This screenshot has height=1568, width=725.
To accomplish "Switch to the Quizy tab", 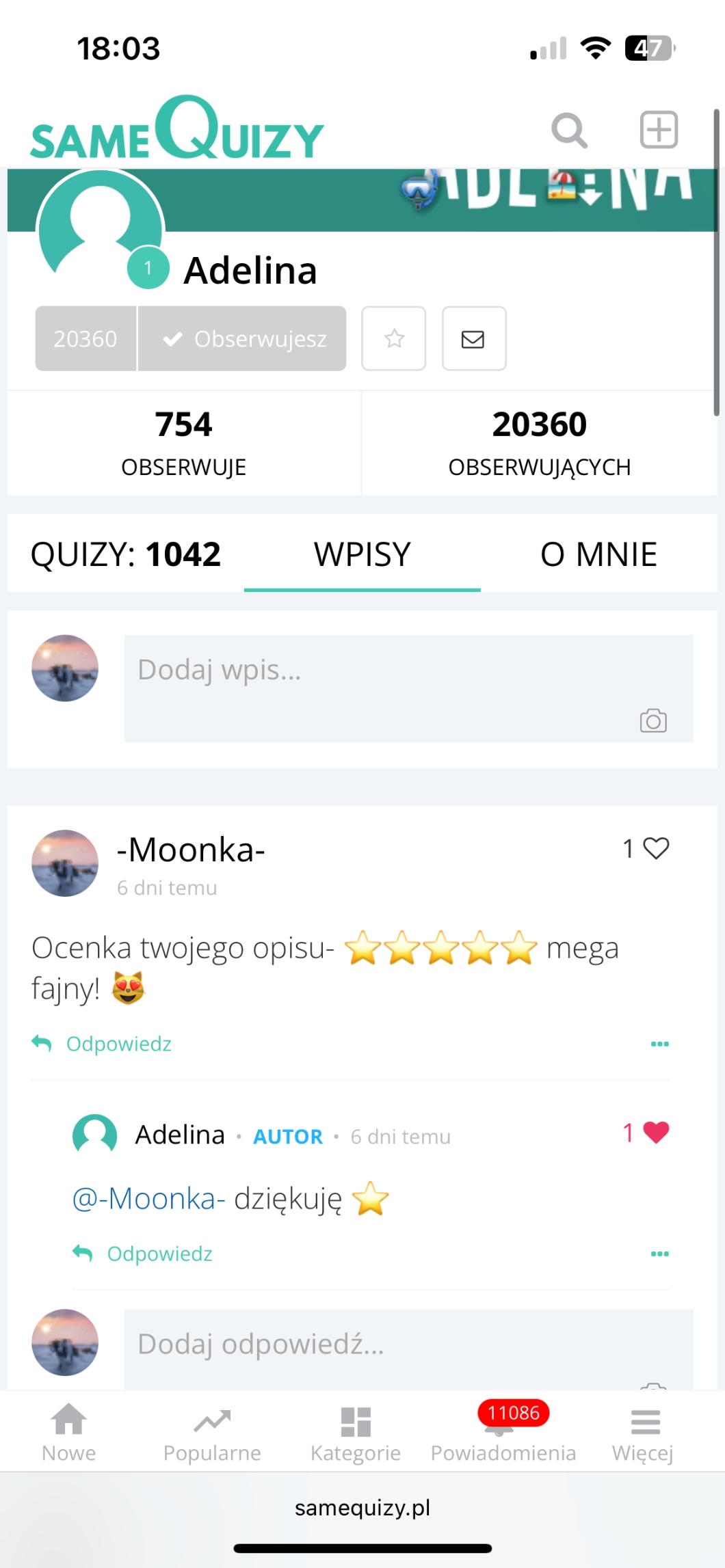I will click(126, 554).
